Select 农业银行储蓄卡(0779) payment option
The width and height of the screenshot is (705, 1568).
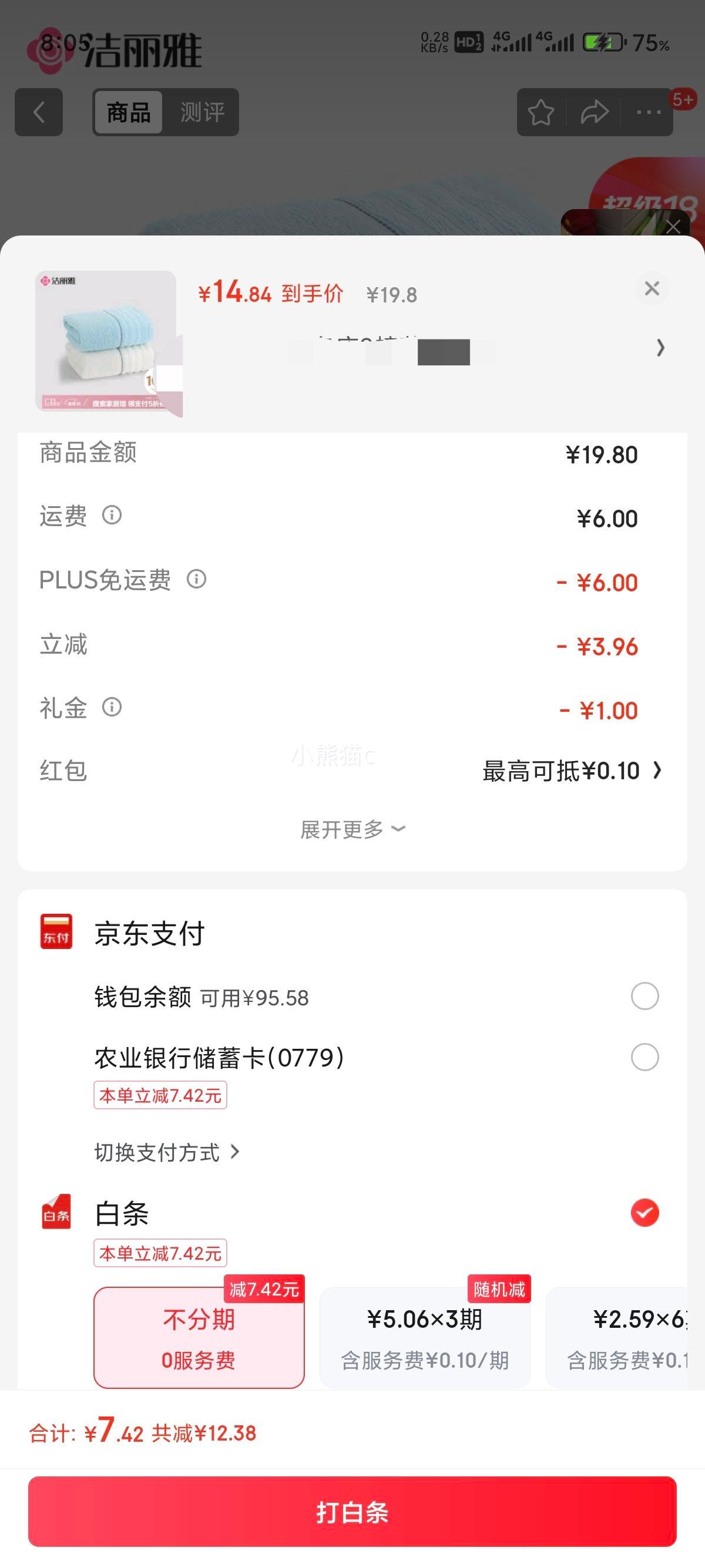(644, 1056)
